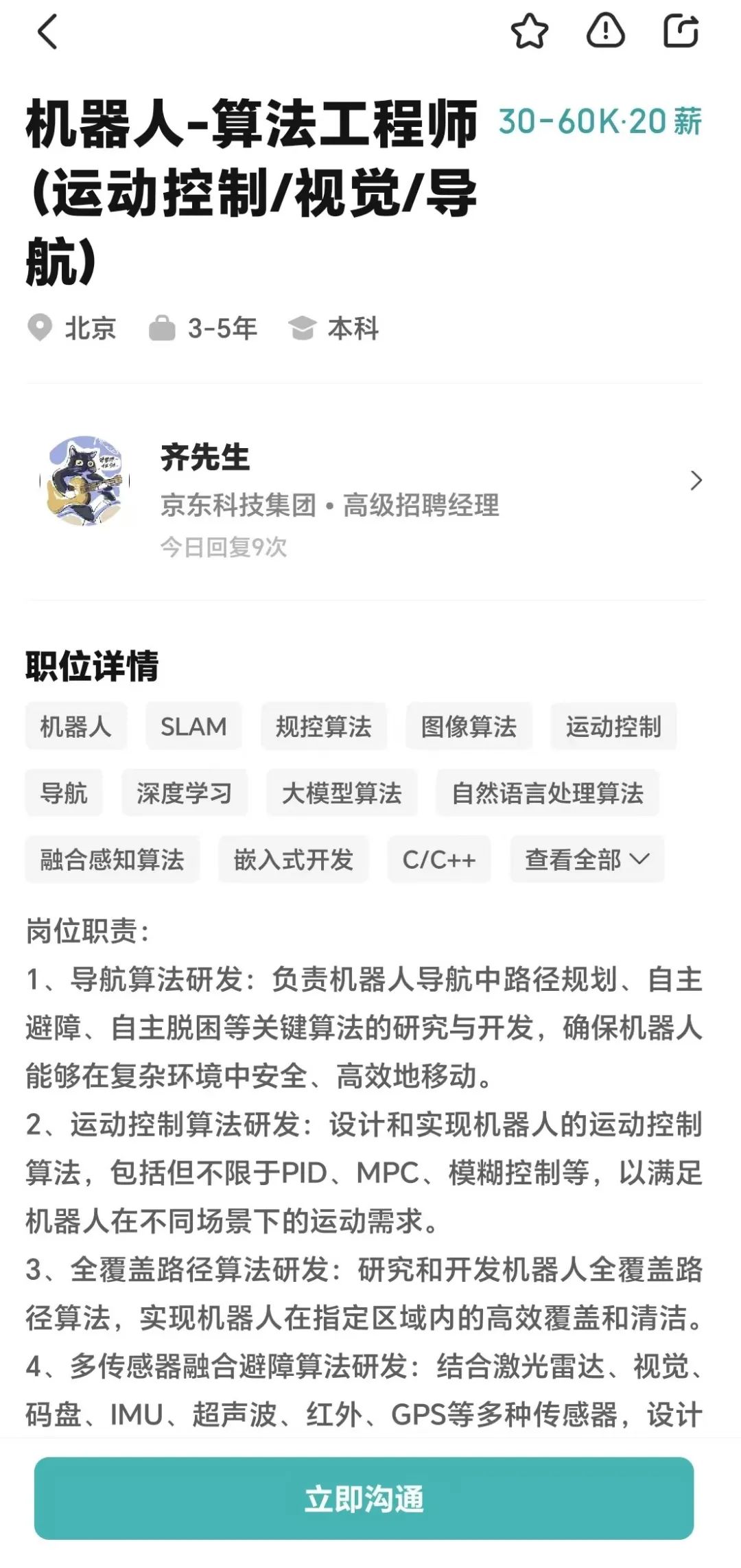This screenshot has height=1568, width=741.
Task: Start chatting via 立即沟通
Action: 364,1499
